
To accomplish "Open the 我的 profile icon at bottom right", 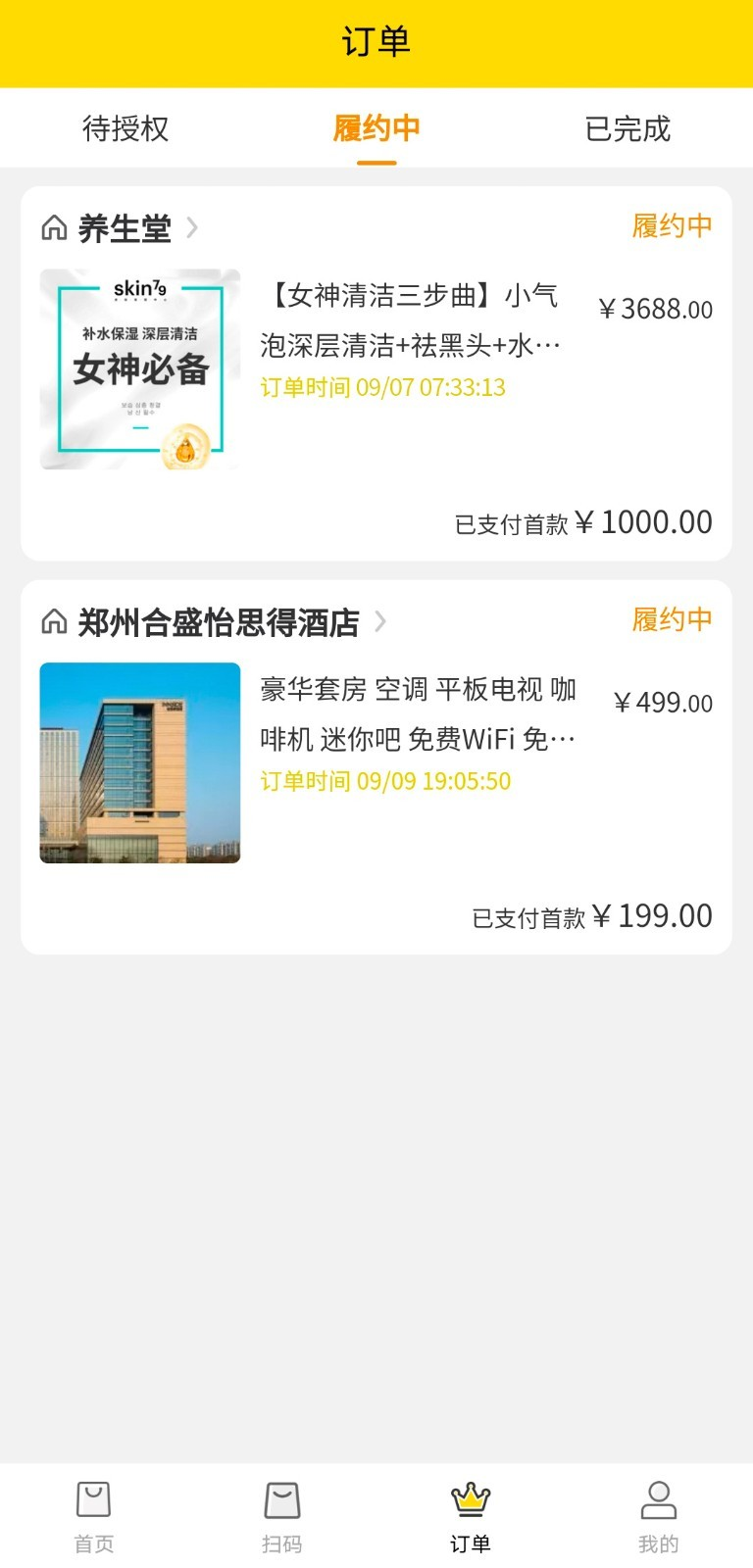I will tap(658, 1497).
